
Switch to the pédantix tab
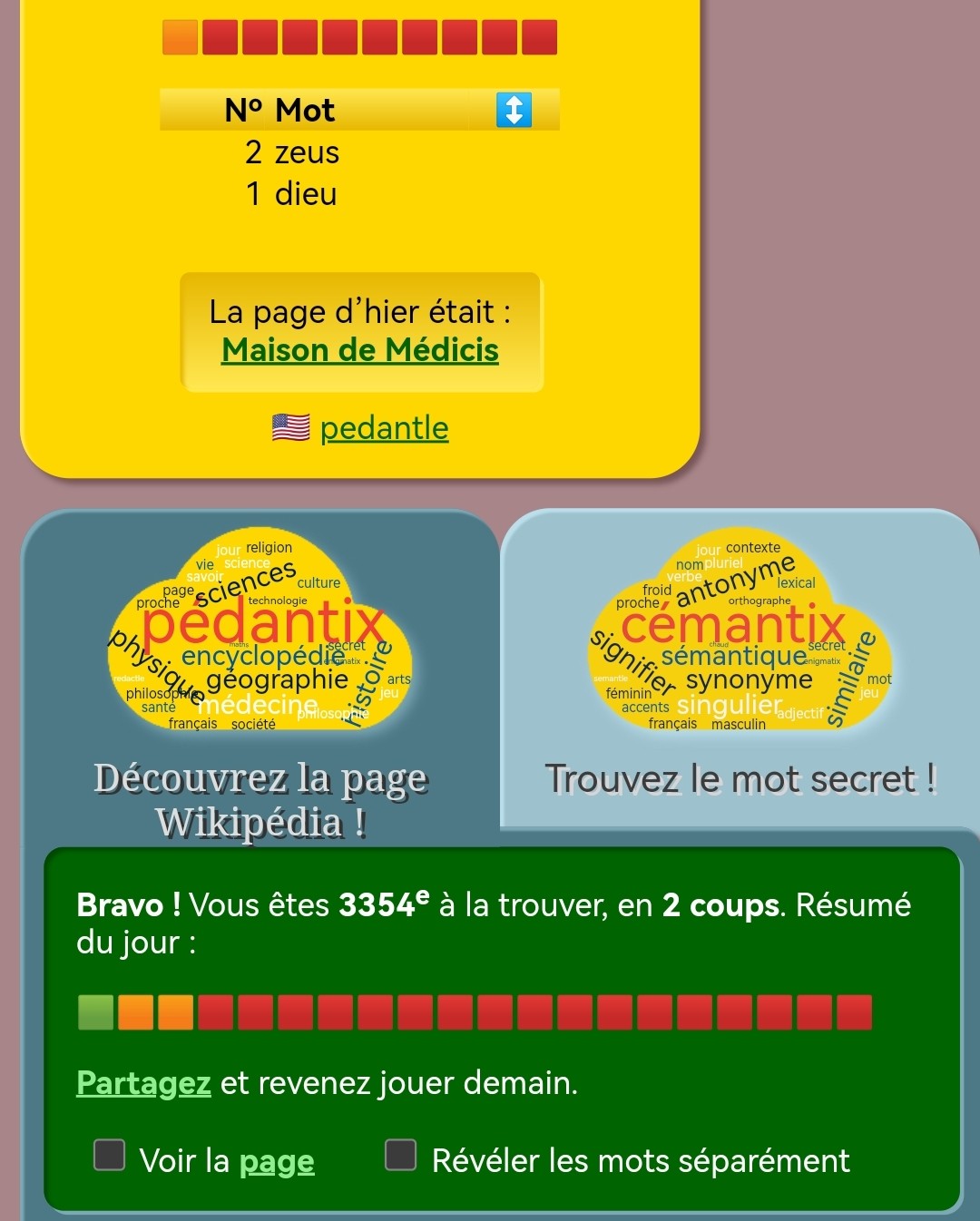(x=260, y=671)
